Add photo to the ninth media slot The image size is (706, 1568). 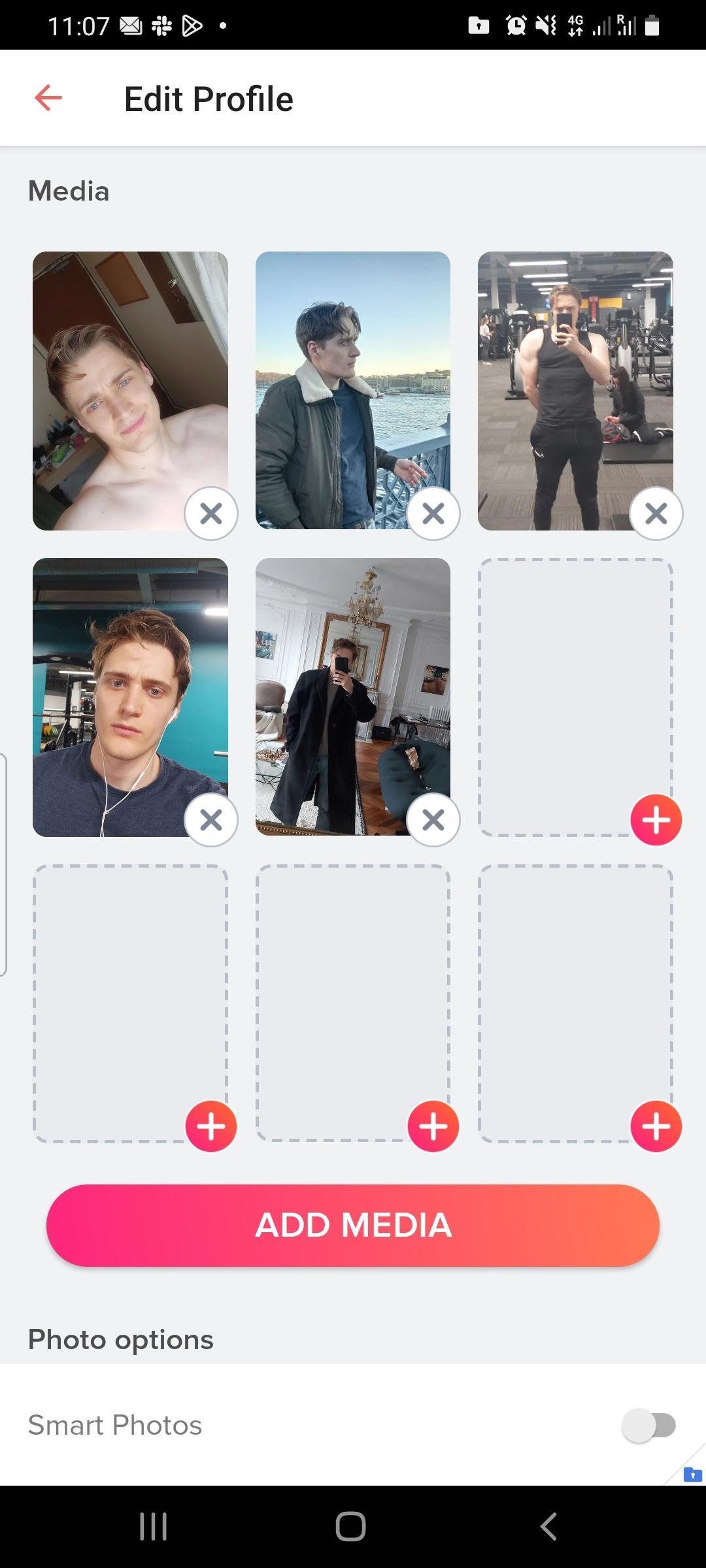pyautogui.click(x=656, y=1126)
